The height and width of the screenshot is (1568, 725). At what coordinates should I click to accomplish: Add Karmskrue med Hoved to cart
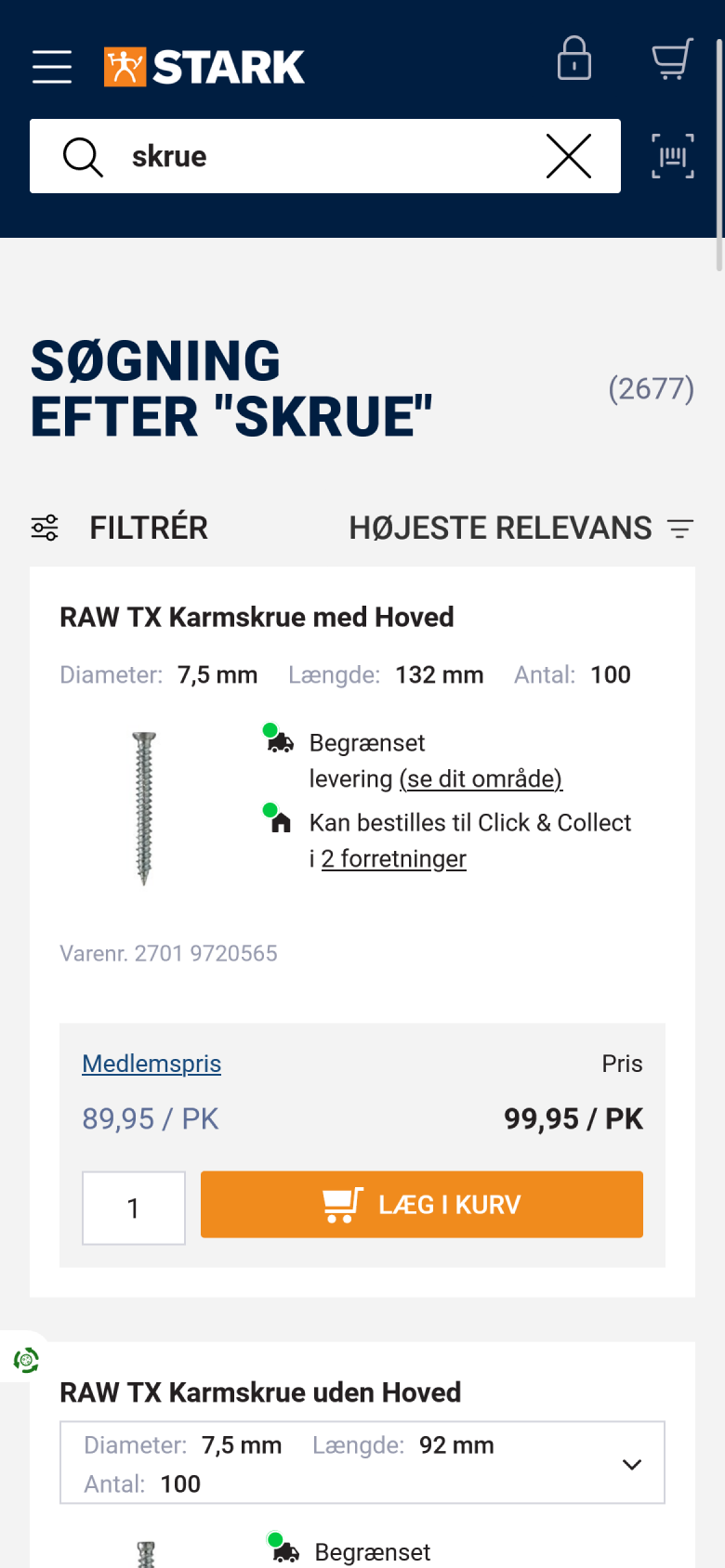[x=422, y=1205]
